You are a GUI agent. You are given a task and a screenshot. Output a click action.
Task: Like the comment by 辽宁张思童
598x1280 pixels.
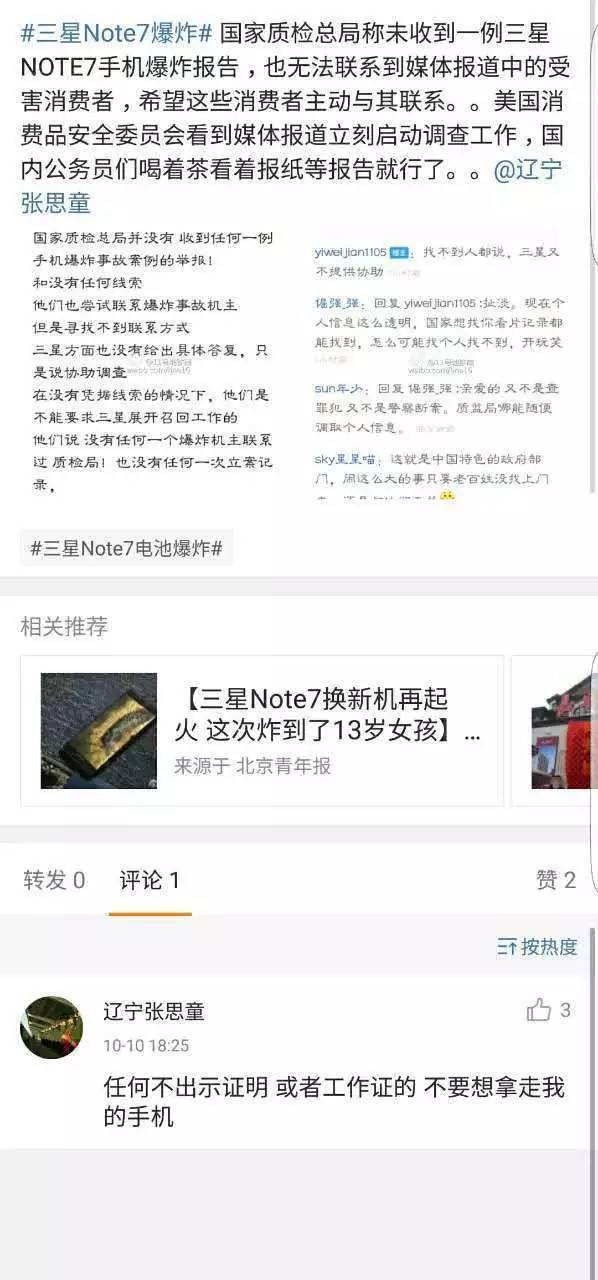[x=548, y=1011]
